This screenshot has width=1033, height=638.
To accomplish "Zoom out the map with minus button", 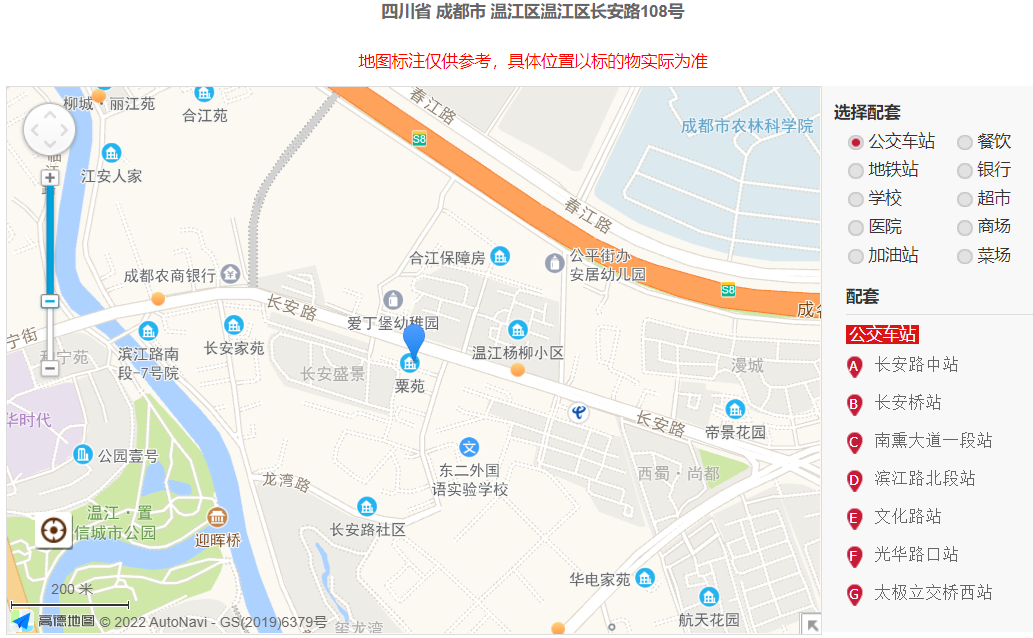I will coord(49,368).
